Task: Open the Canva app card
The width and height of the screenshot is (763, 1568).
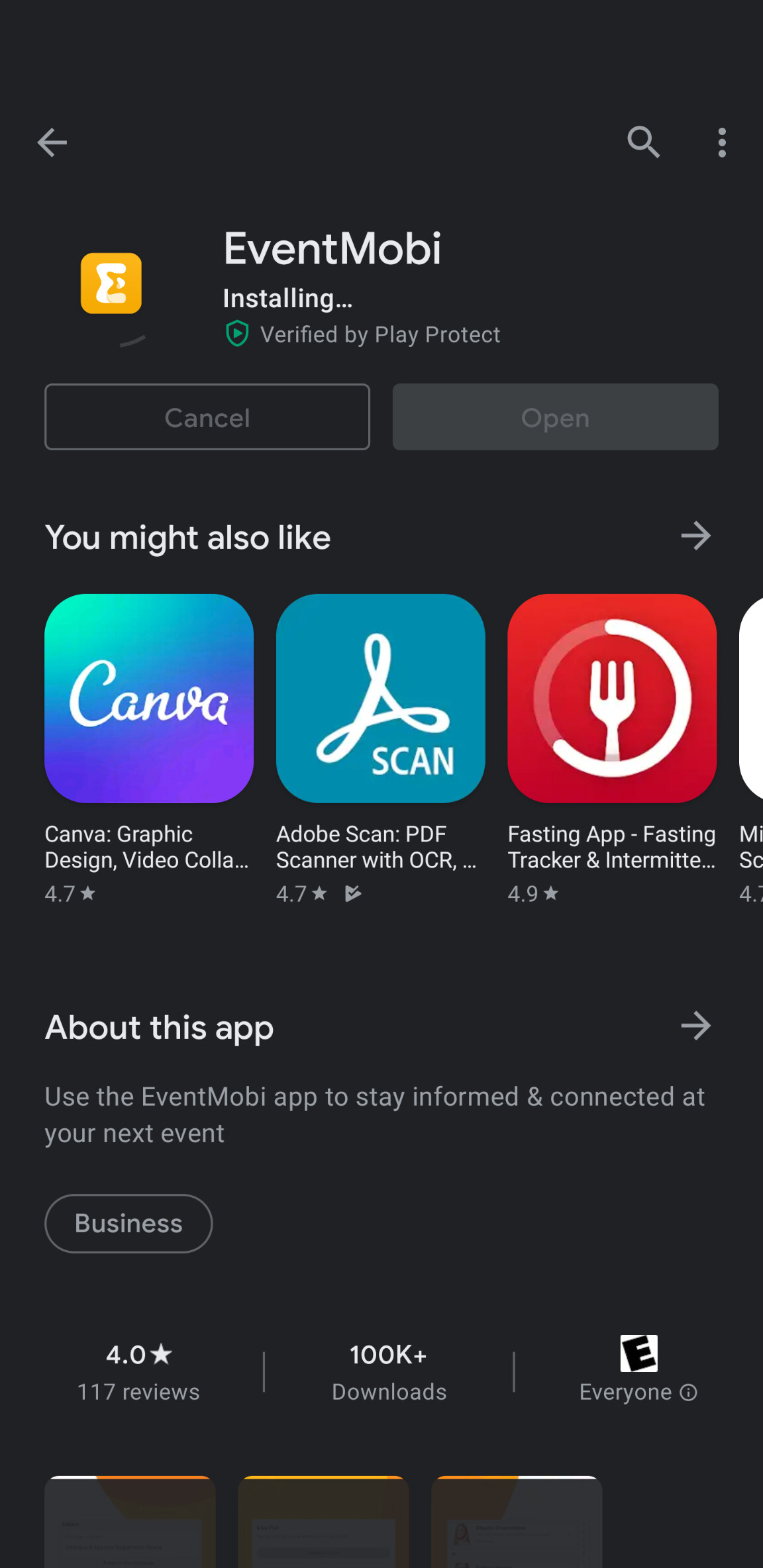Action: coord(149,750)
